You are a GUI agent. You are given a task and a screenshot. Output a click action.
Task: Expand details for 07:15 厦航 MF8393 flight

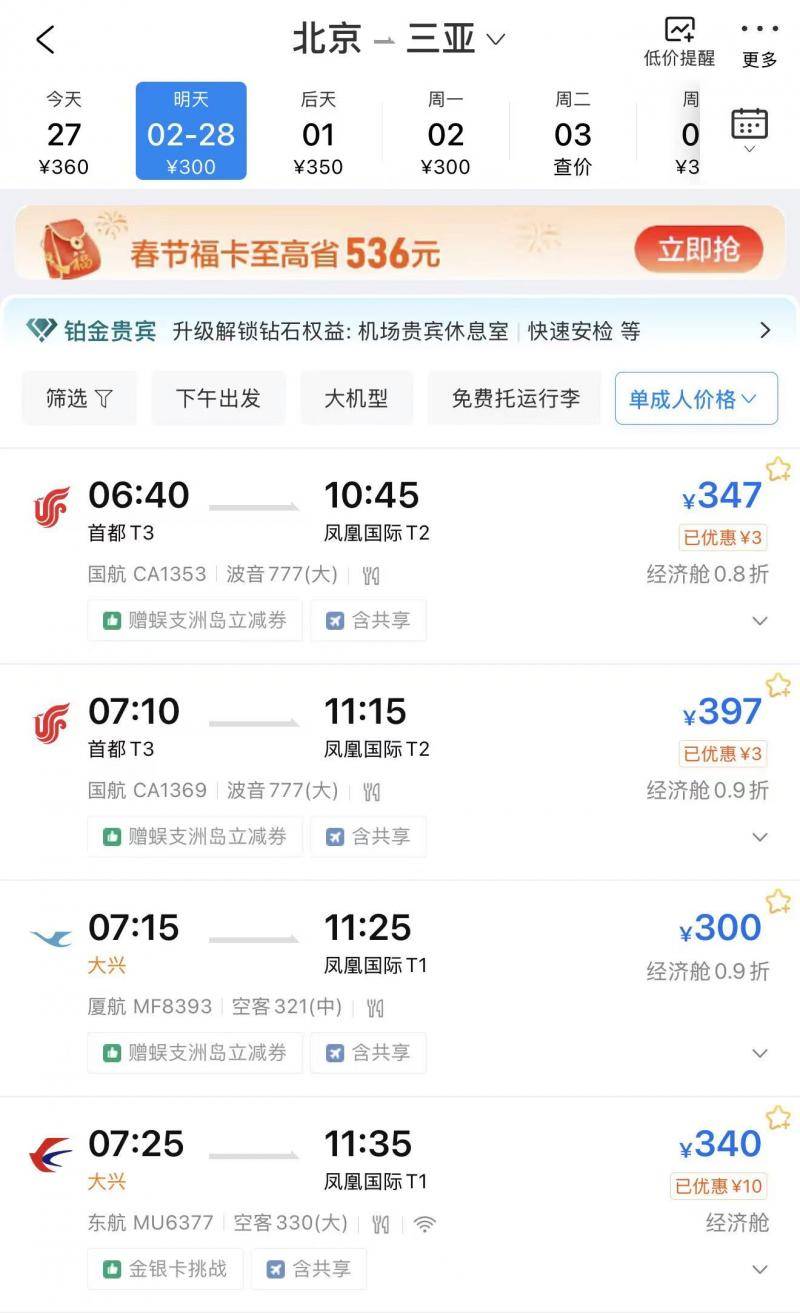click(760, 1053)
